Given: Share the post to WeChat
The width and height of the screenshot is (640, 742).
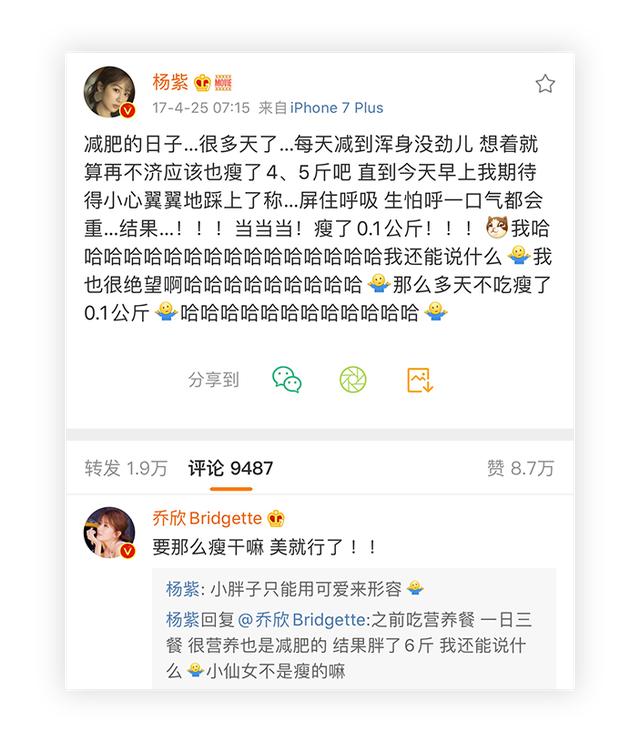Looking at the screenshot, I should pyautogui.click(x=287, y=379).
